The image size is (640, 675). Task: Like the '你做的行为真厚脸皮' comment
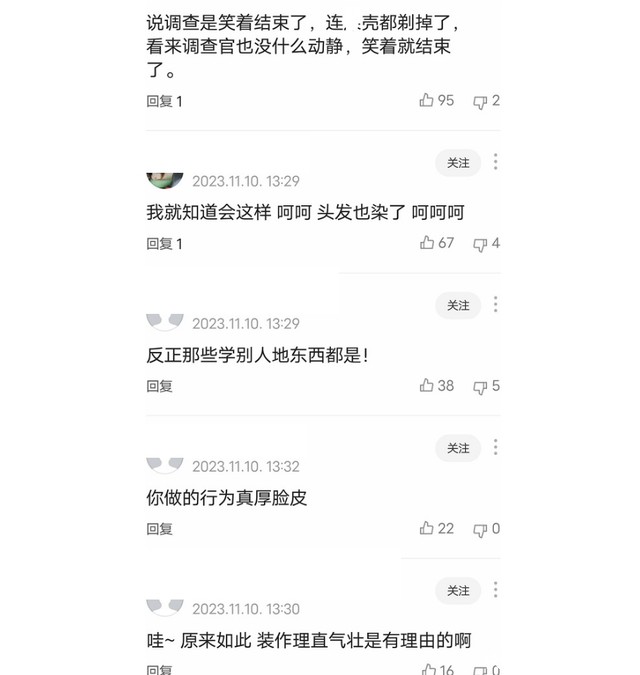427,529
